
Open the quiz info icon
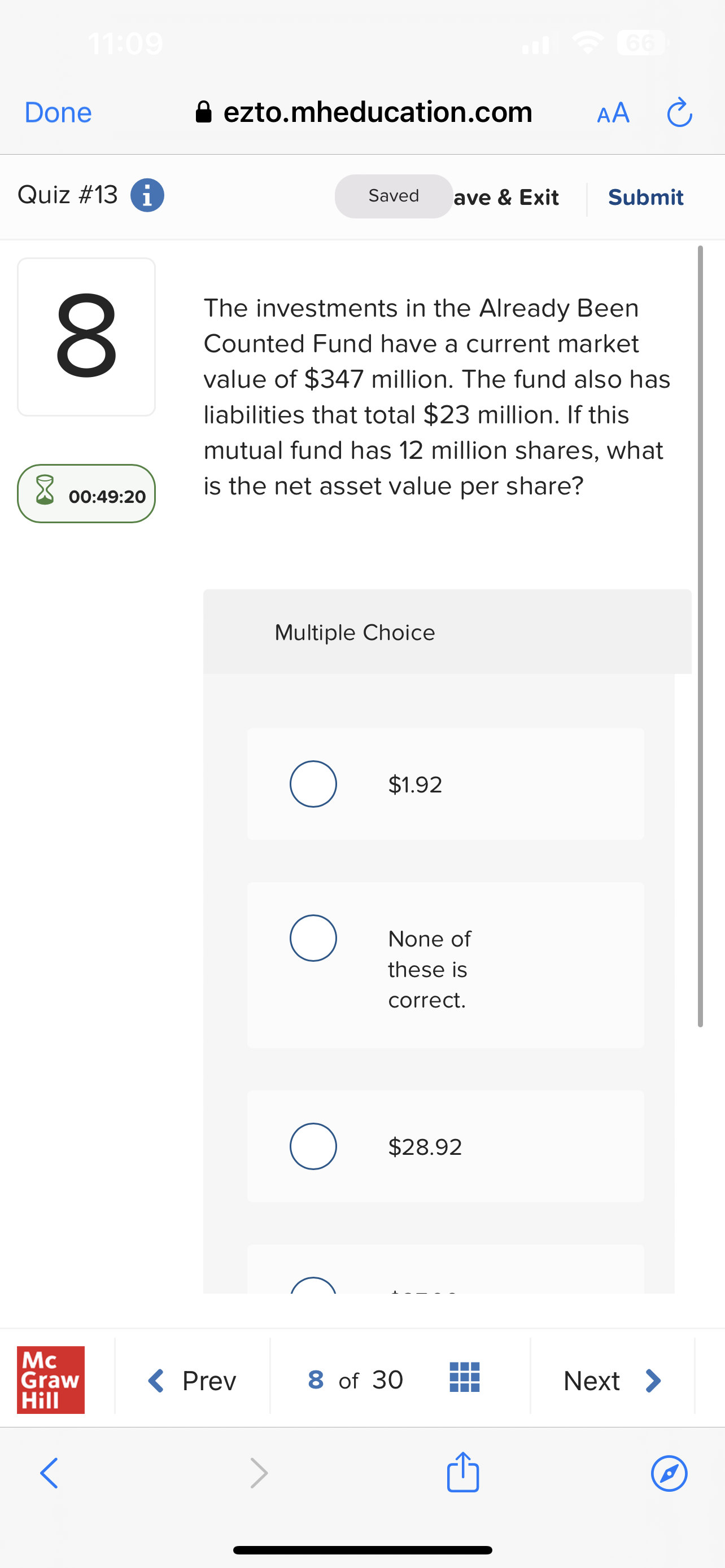pyautogui.click(x=147, y=195)
